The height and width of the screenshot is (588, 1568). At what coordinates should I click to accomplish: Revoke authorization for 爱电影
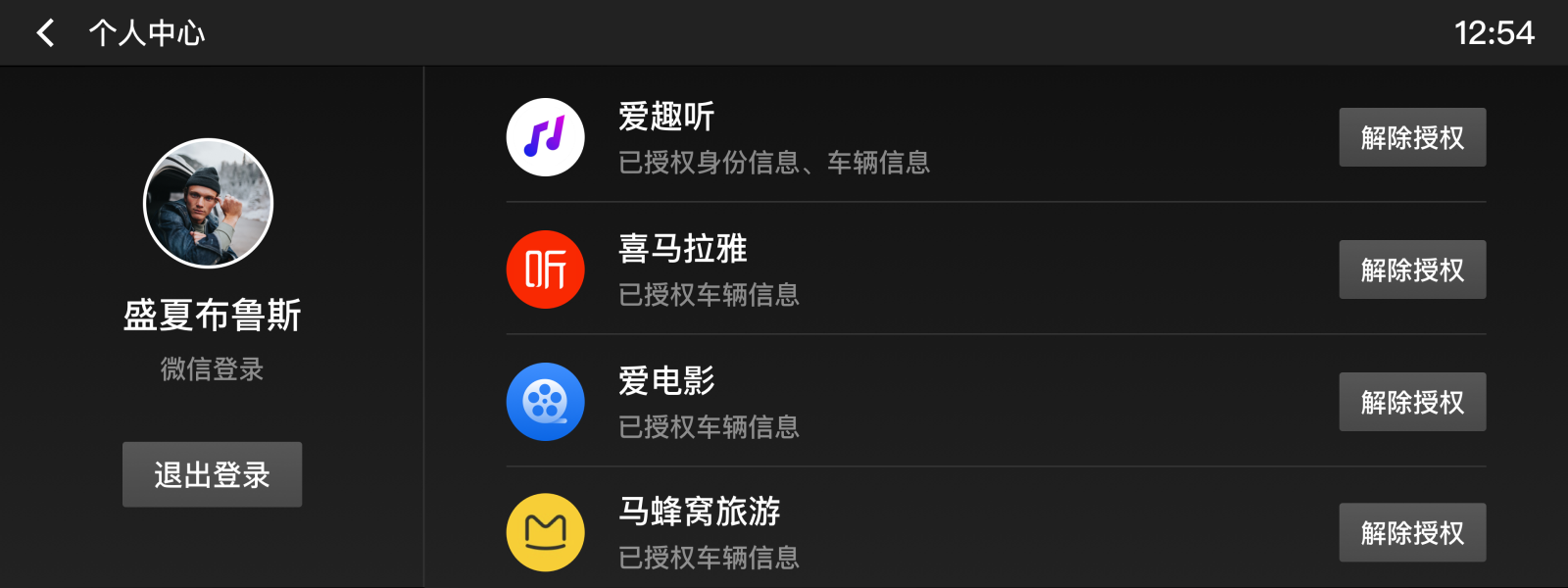point(1412,402)
